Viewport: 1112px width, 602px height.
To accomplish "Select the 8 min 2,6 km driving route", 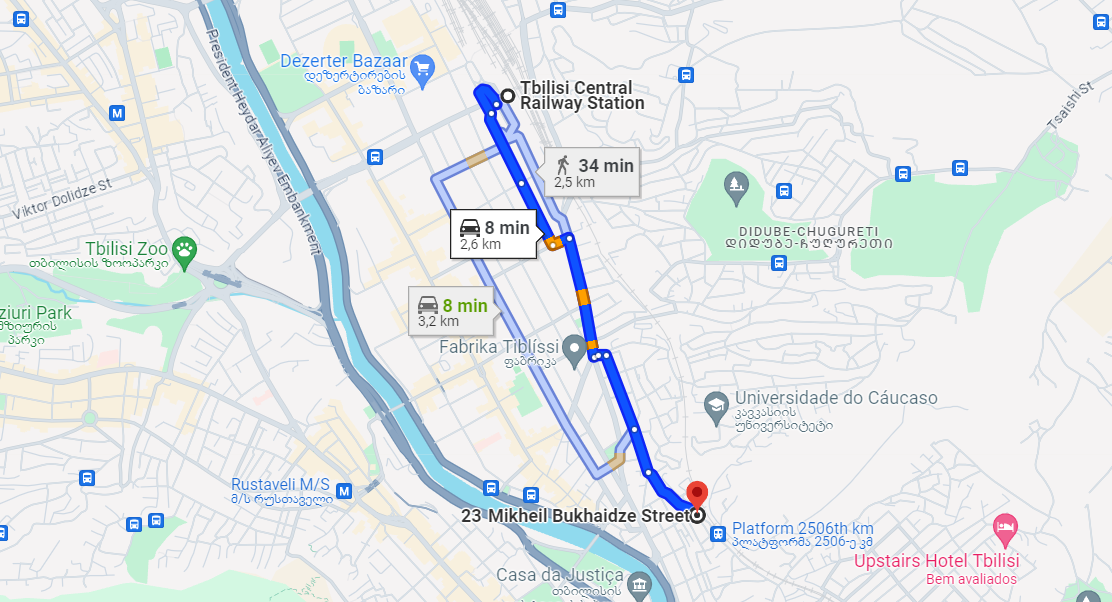I will [494, 235].
